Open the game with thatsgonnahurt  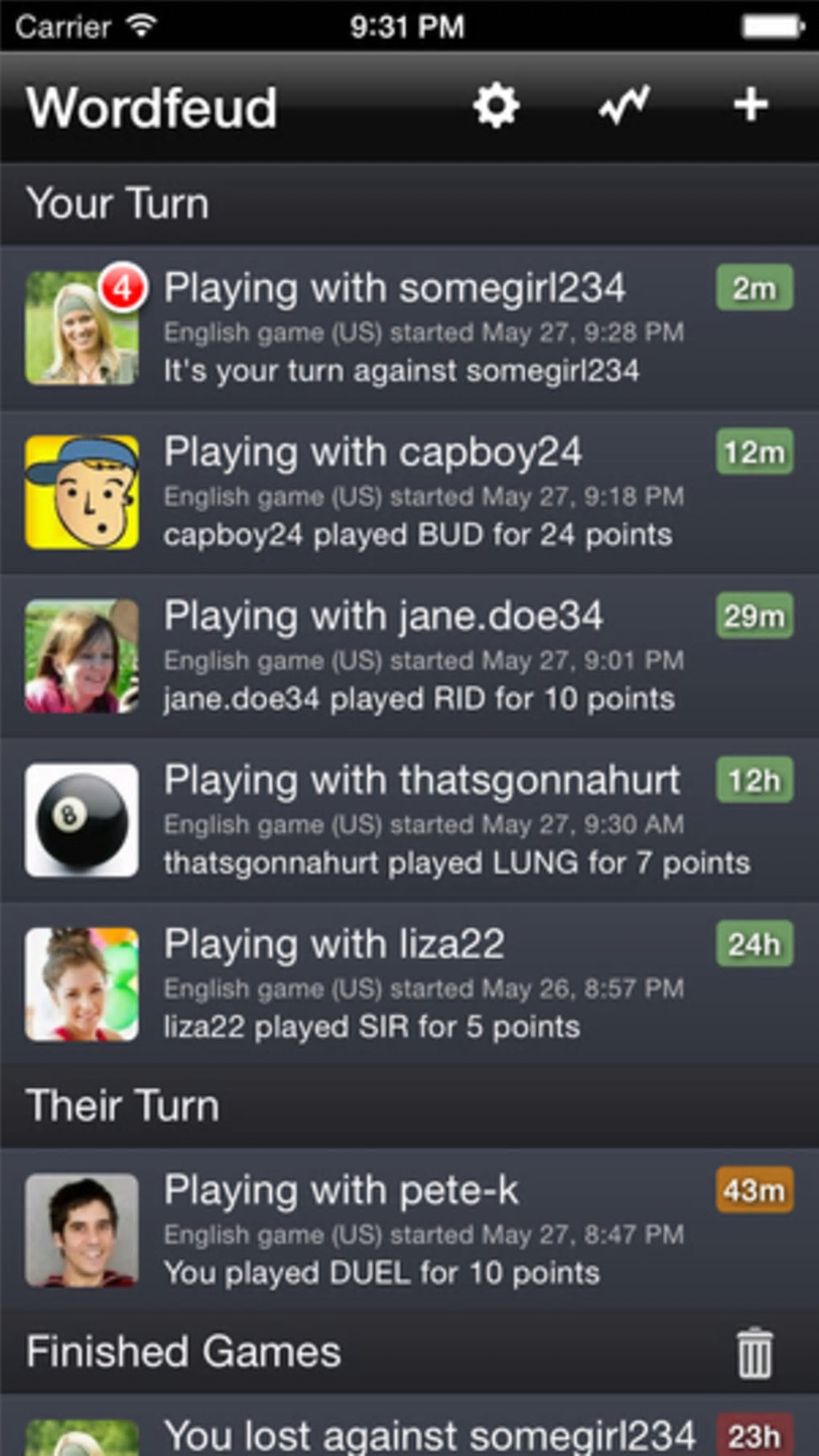(x=409, y=820)
